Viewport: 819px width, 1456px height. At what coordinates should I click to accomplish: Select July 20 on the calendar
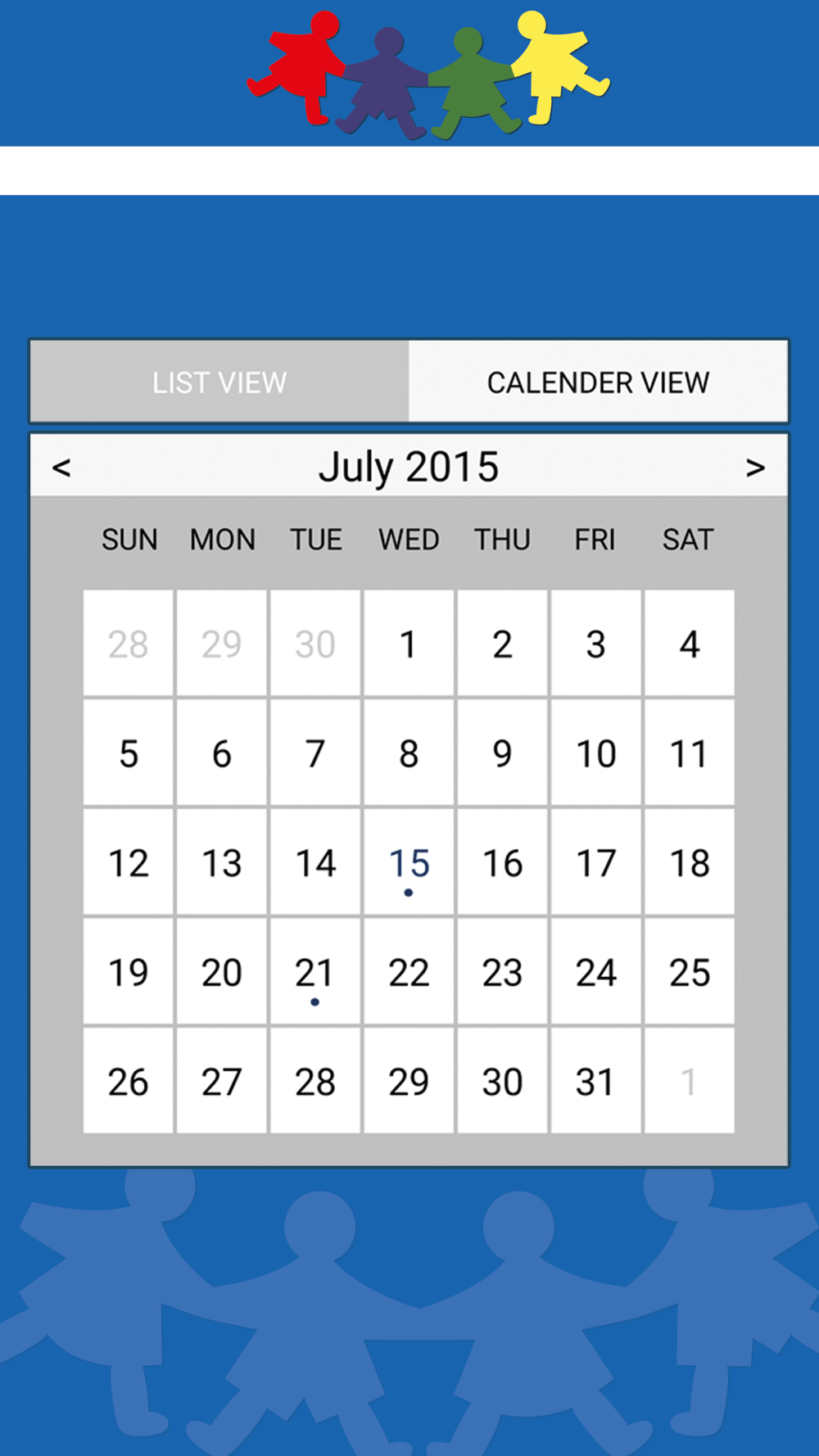[x=222, y=972]
